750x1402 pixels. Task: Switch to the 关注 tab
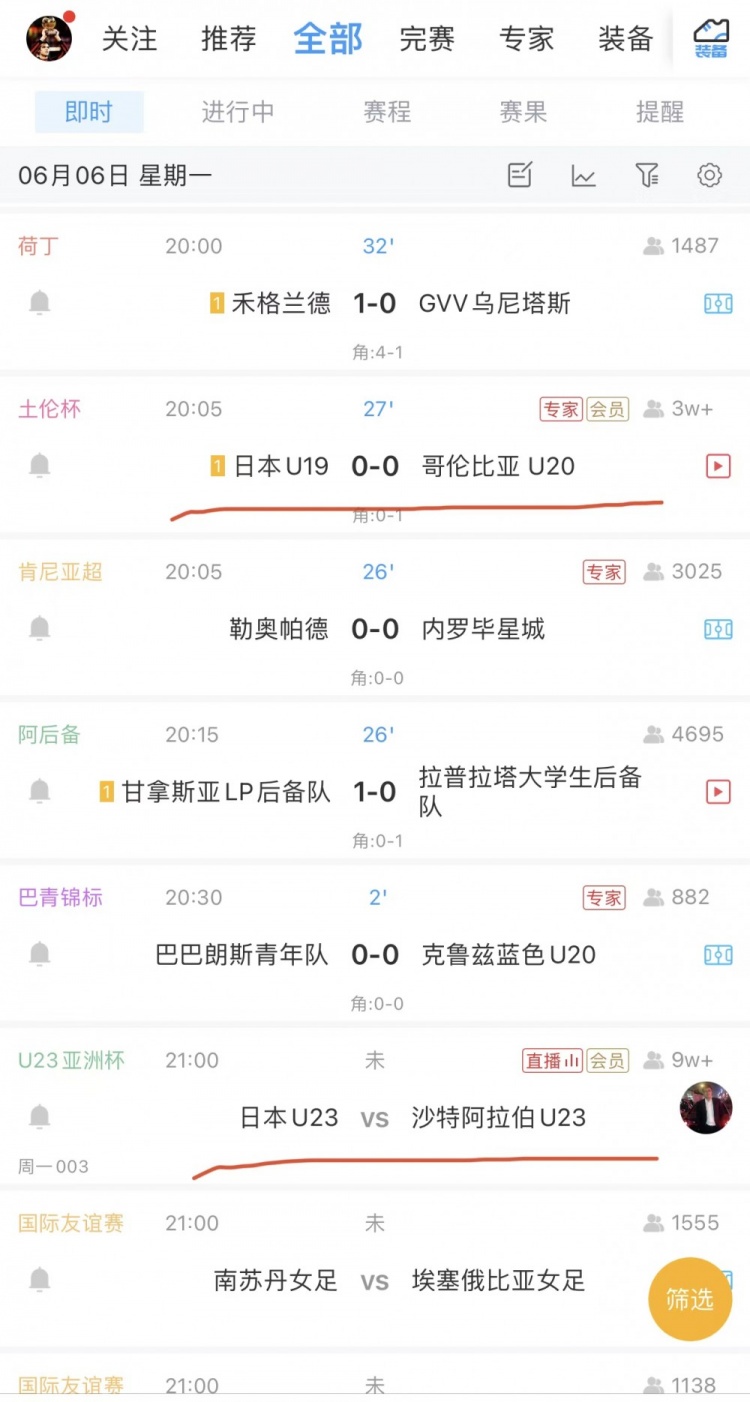(x=129, y=40)
